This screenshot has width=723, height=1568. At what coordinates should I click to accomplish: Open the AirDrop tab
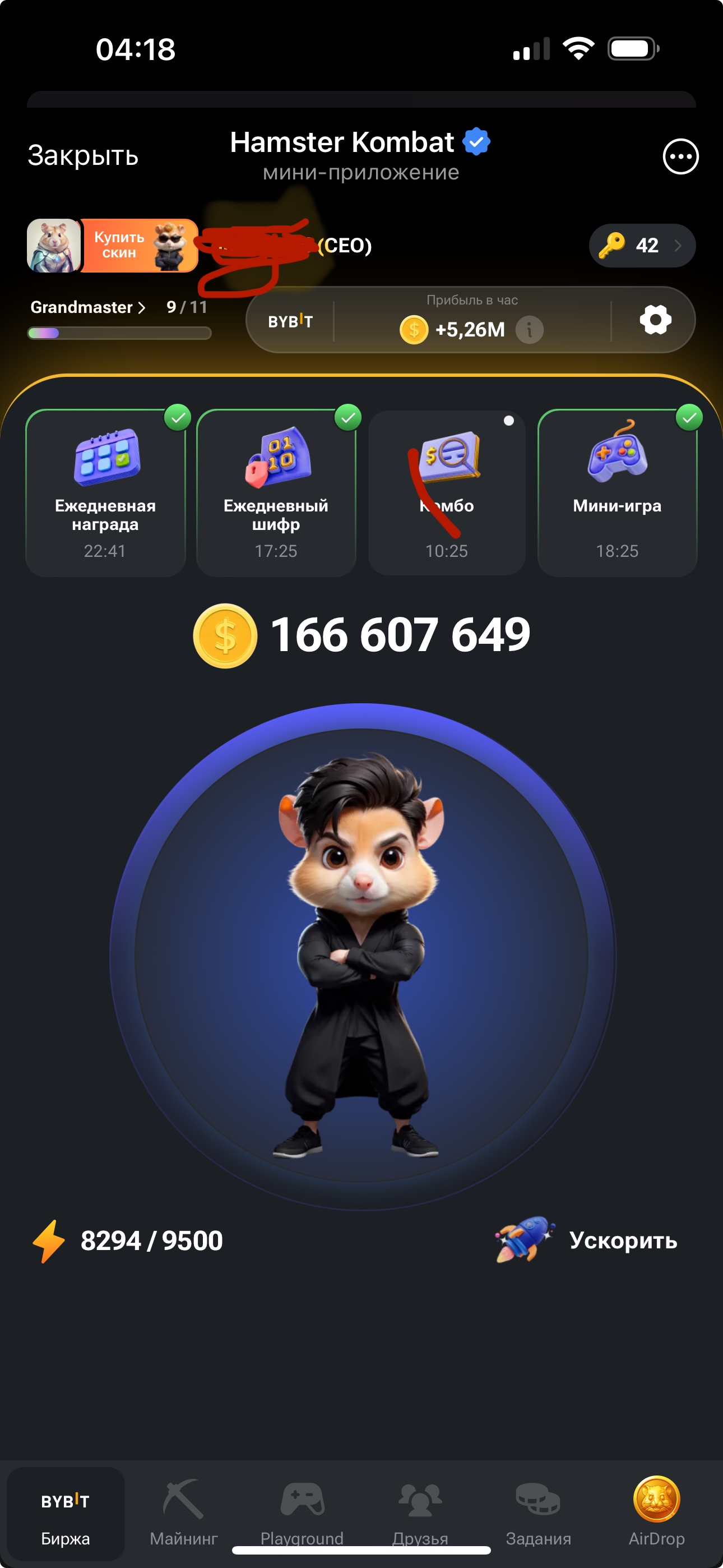656,1512
